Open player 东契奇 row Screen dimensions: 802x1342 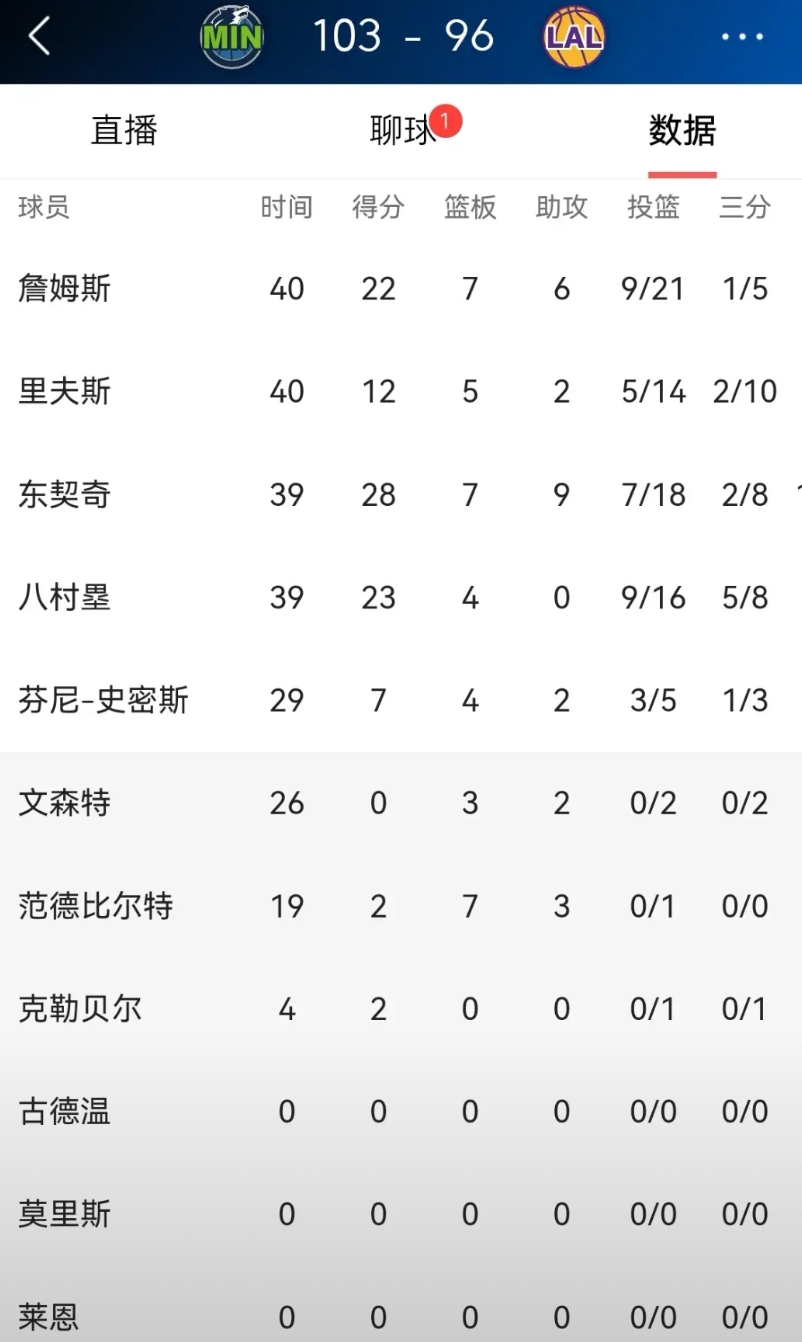(401, 495)
